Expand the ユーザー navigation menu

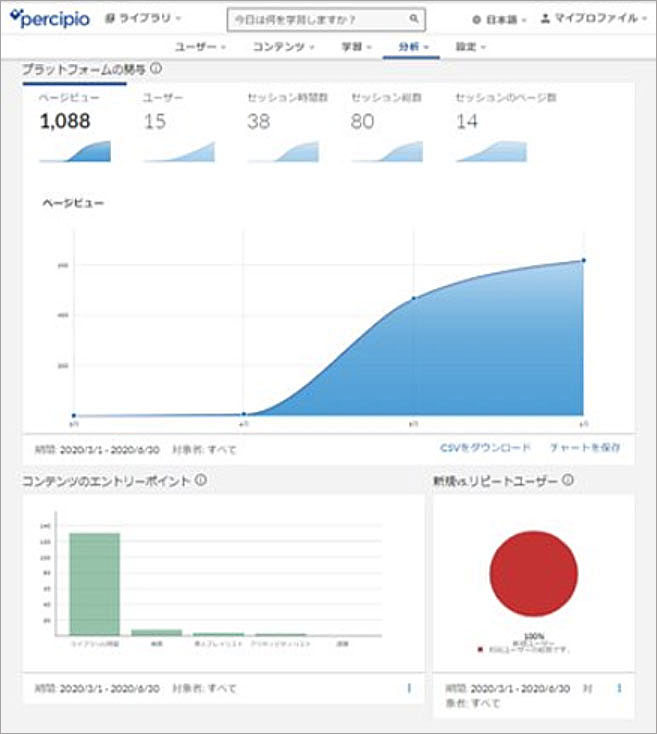pyautogui.click(x=200, y=47)
